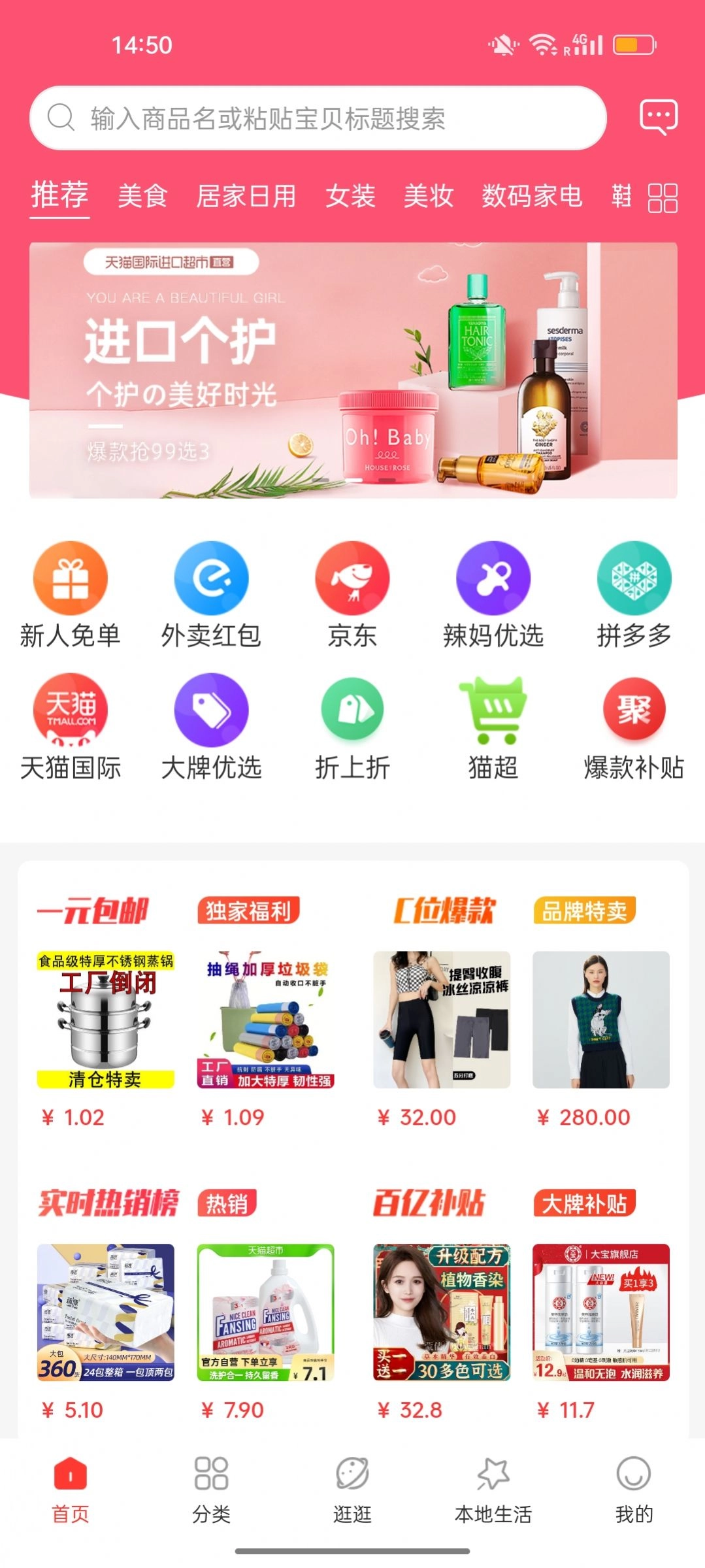This screenshot has height=1568, width=705.
Task: Select the 居家日用 category tab
Action: pos(246,196)
